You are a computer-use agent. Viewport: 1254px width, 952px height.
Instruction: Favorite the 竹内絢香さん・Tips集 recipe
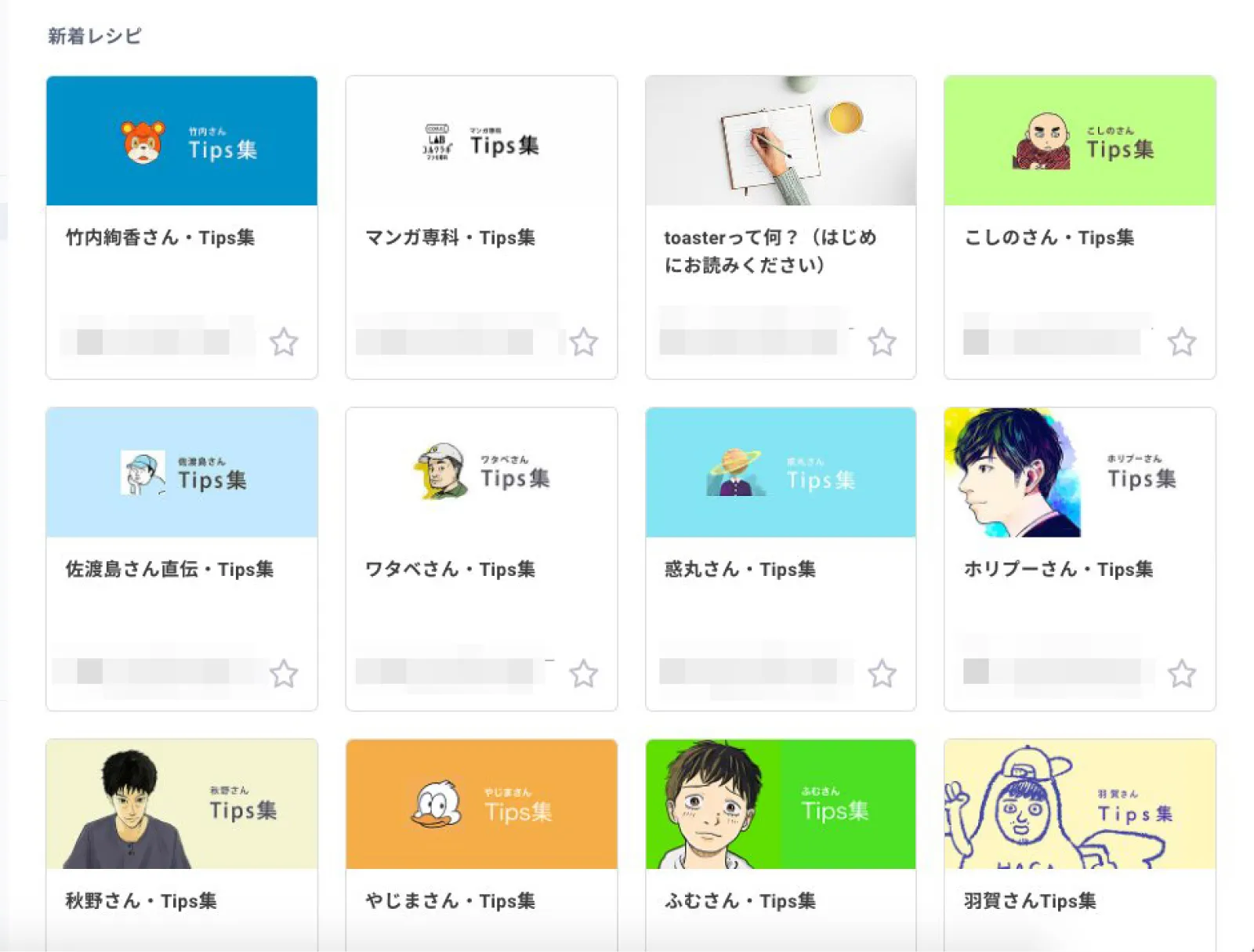(284, 342)
